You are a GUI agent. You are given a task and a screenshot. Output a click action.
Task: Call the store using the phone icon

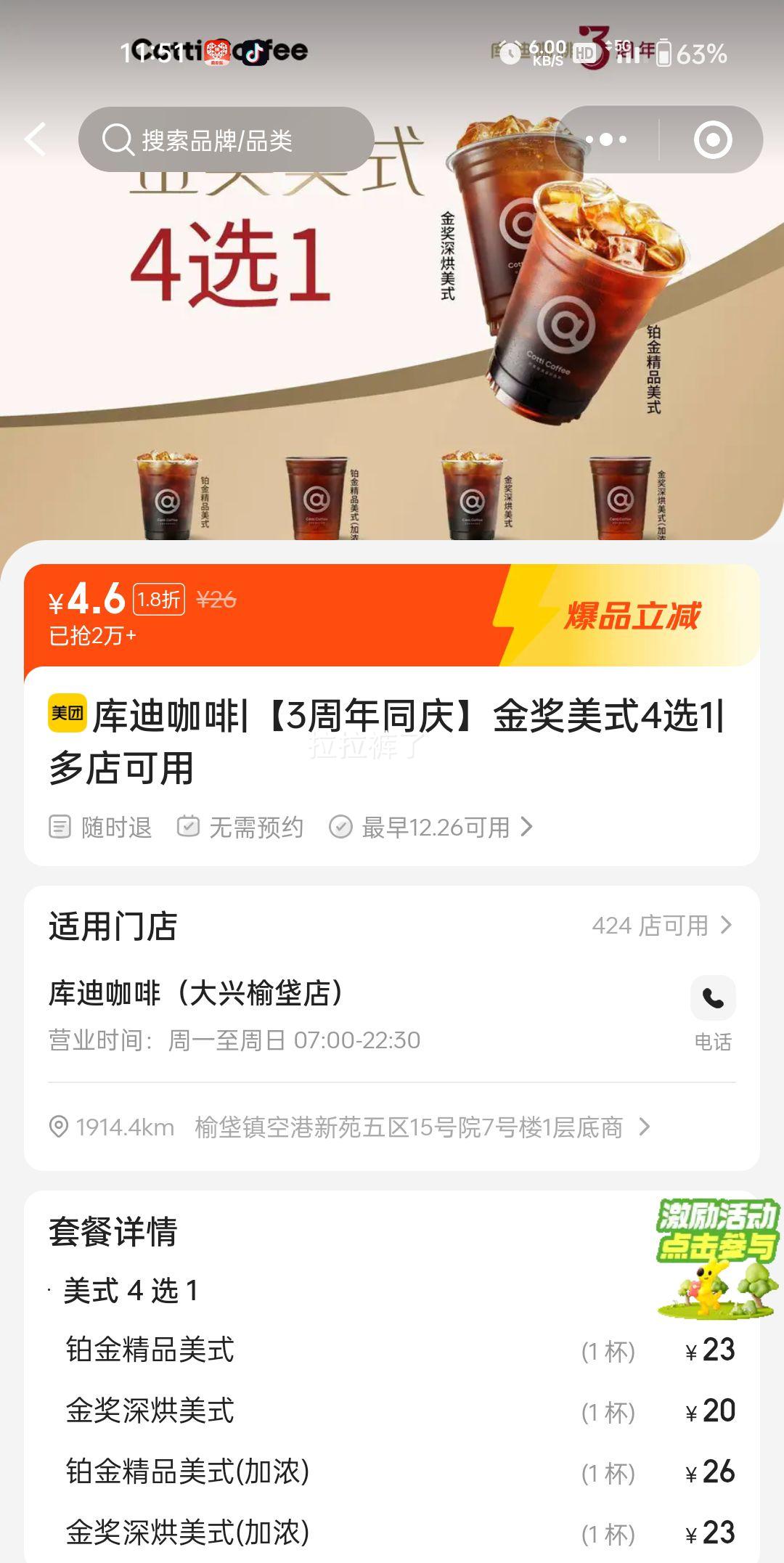712,997
